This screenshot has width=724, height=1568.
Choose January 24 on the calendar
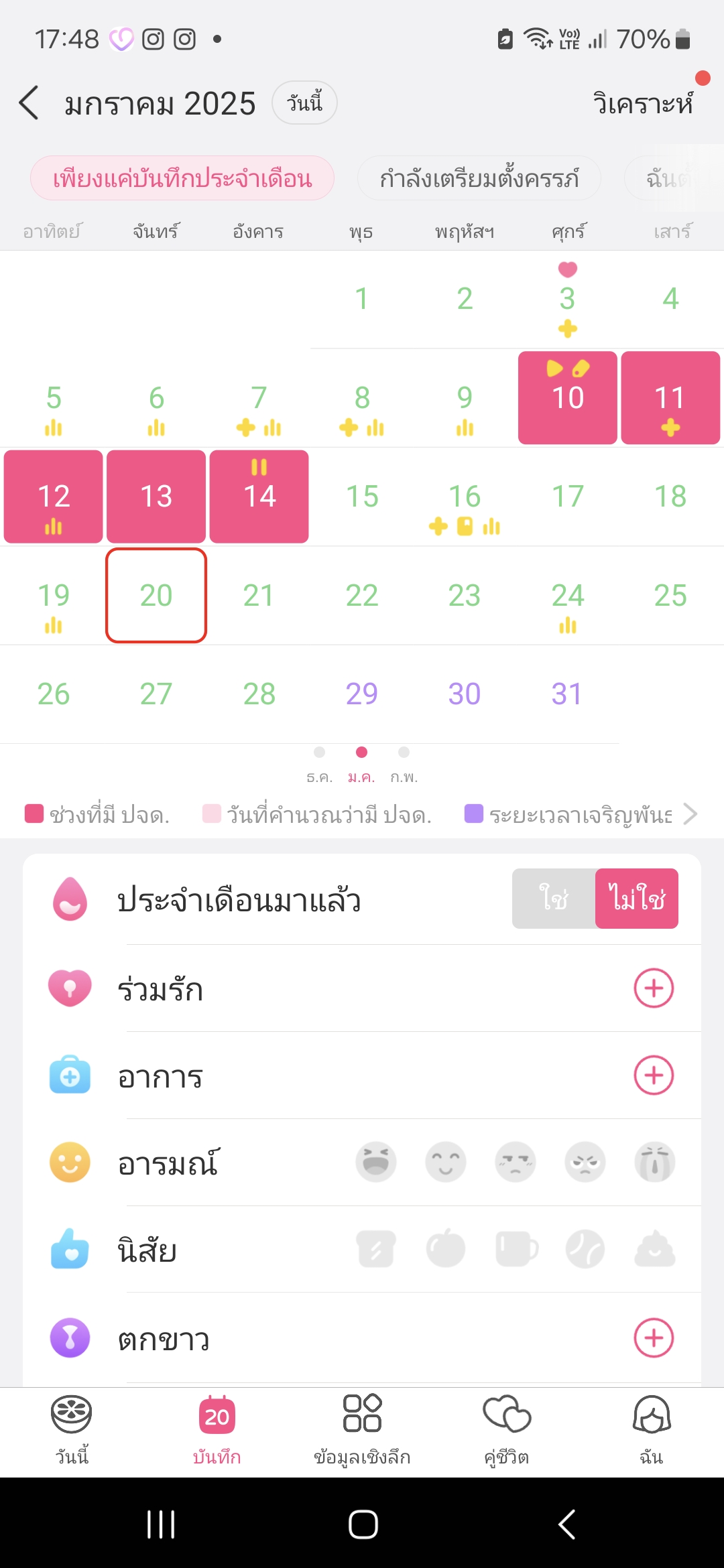tap(567, 596)
